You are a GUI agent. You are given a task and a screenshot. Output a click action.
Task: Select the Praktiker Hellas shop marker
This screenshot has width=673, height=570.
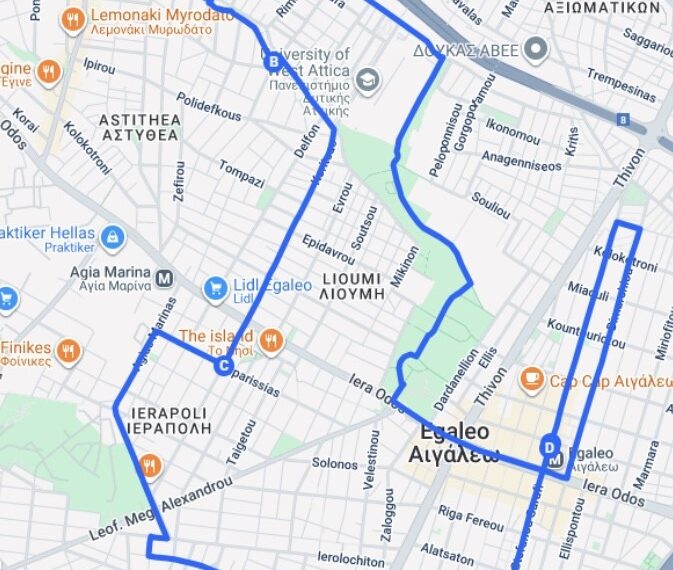pyautogui.click(x=113, y=237)
